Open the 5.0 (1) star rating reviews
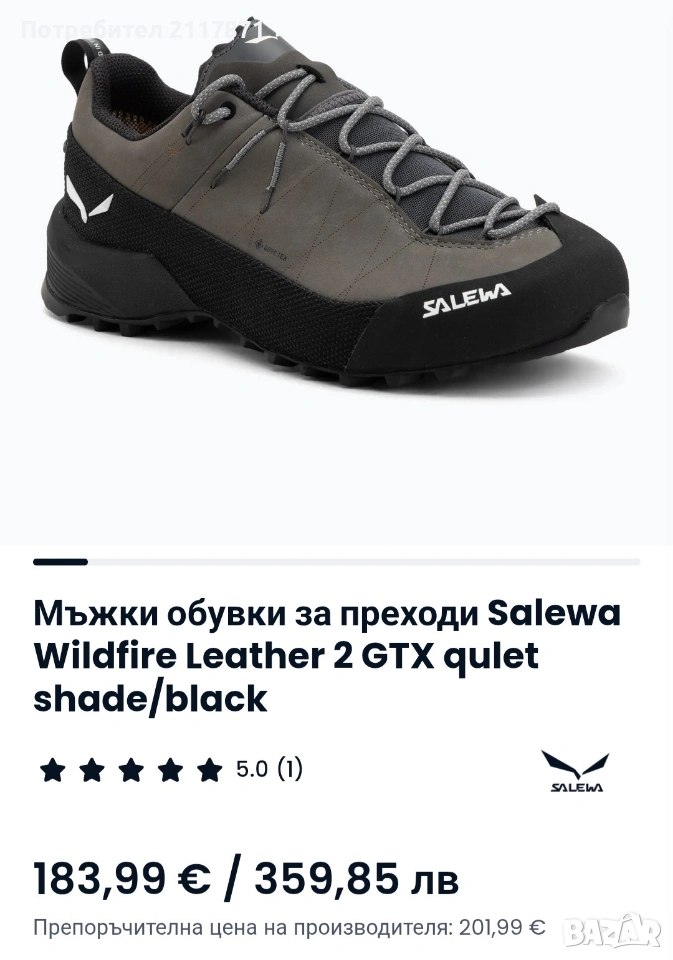 (170, 769)
